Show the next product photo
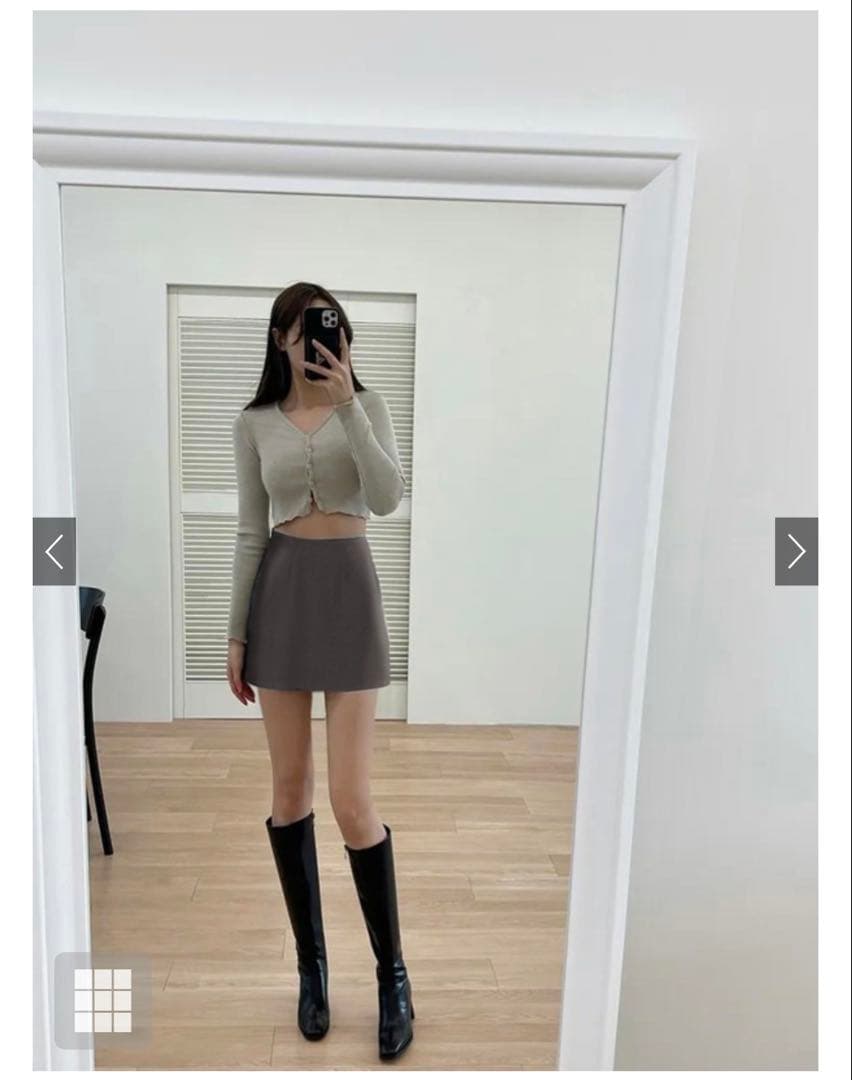852x1080 pixels. point(796,551)
